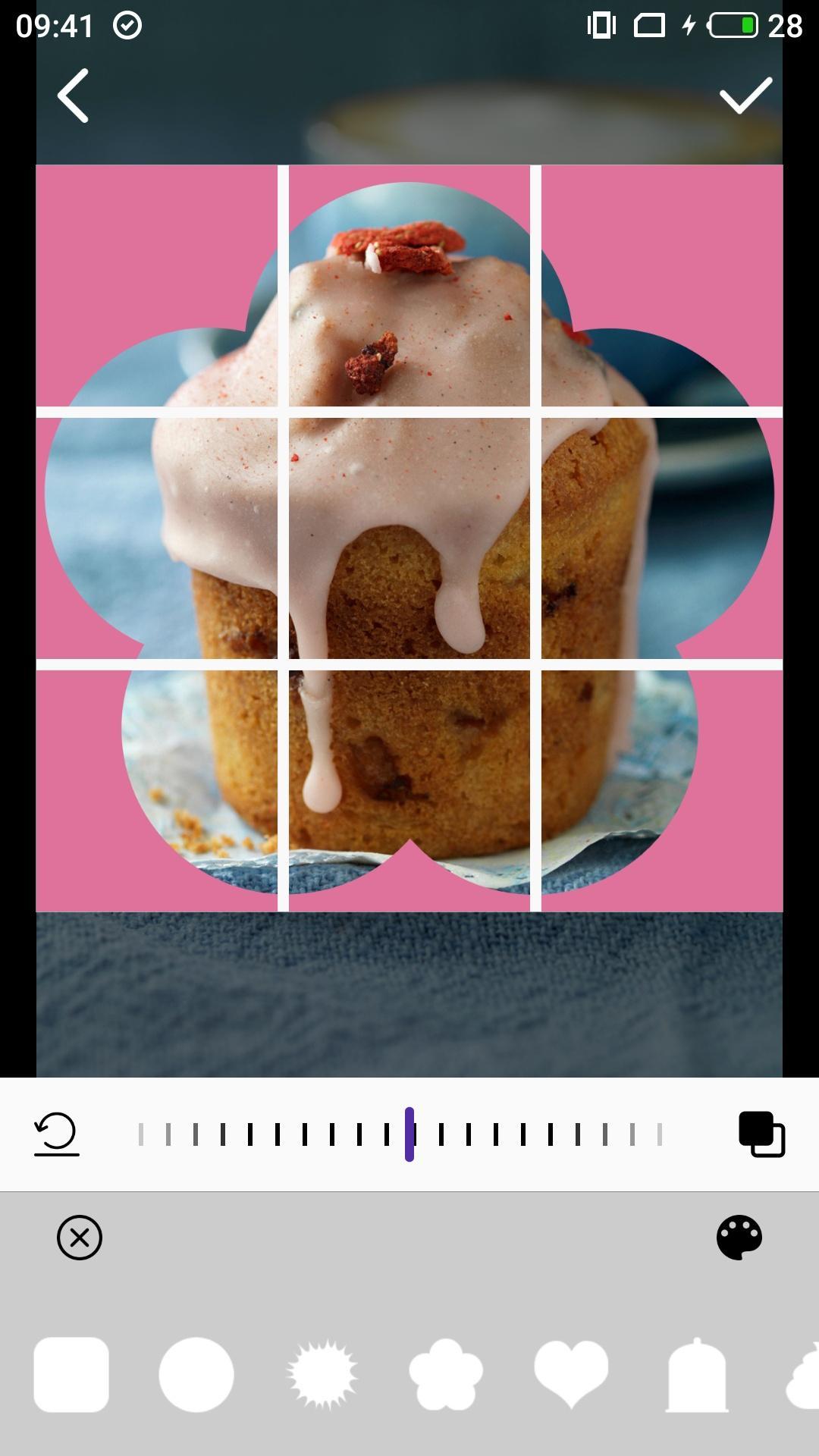
Task: Tap the rotation ruler slider
Action: coord(409,1134)
